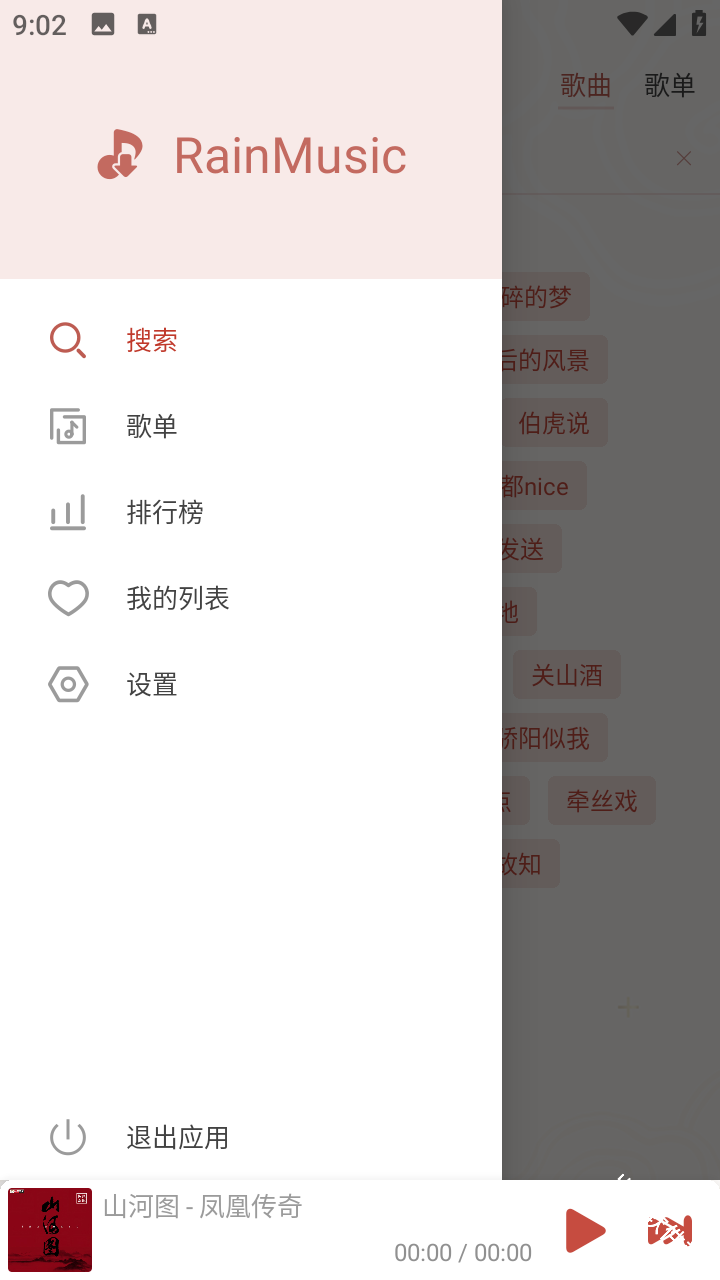Switch to the 歌单 tab at the top
Viewport: 720px width, 1280px height.
669,86
